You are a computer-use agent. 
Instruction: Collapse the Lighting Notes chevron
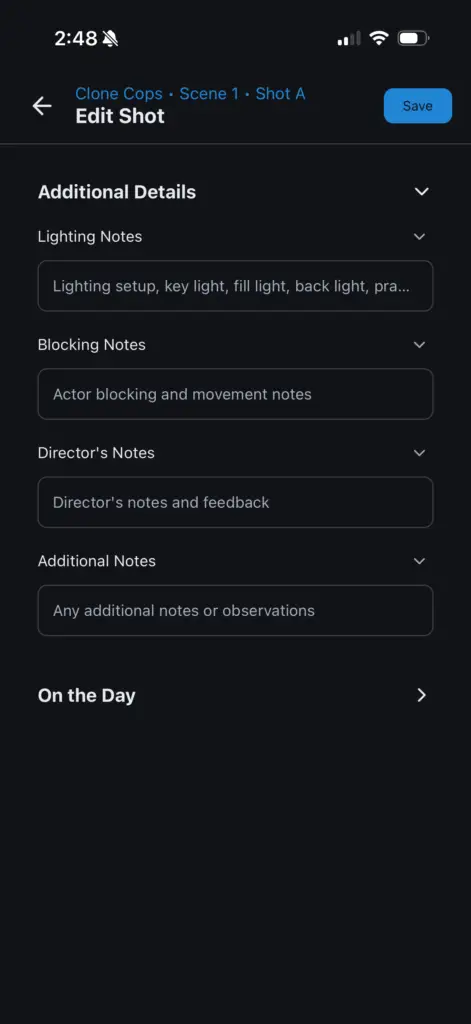pos(419,236)
